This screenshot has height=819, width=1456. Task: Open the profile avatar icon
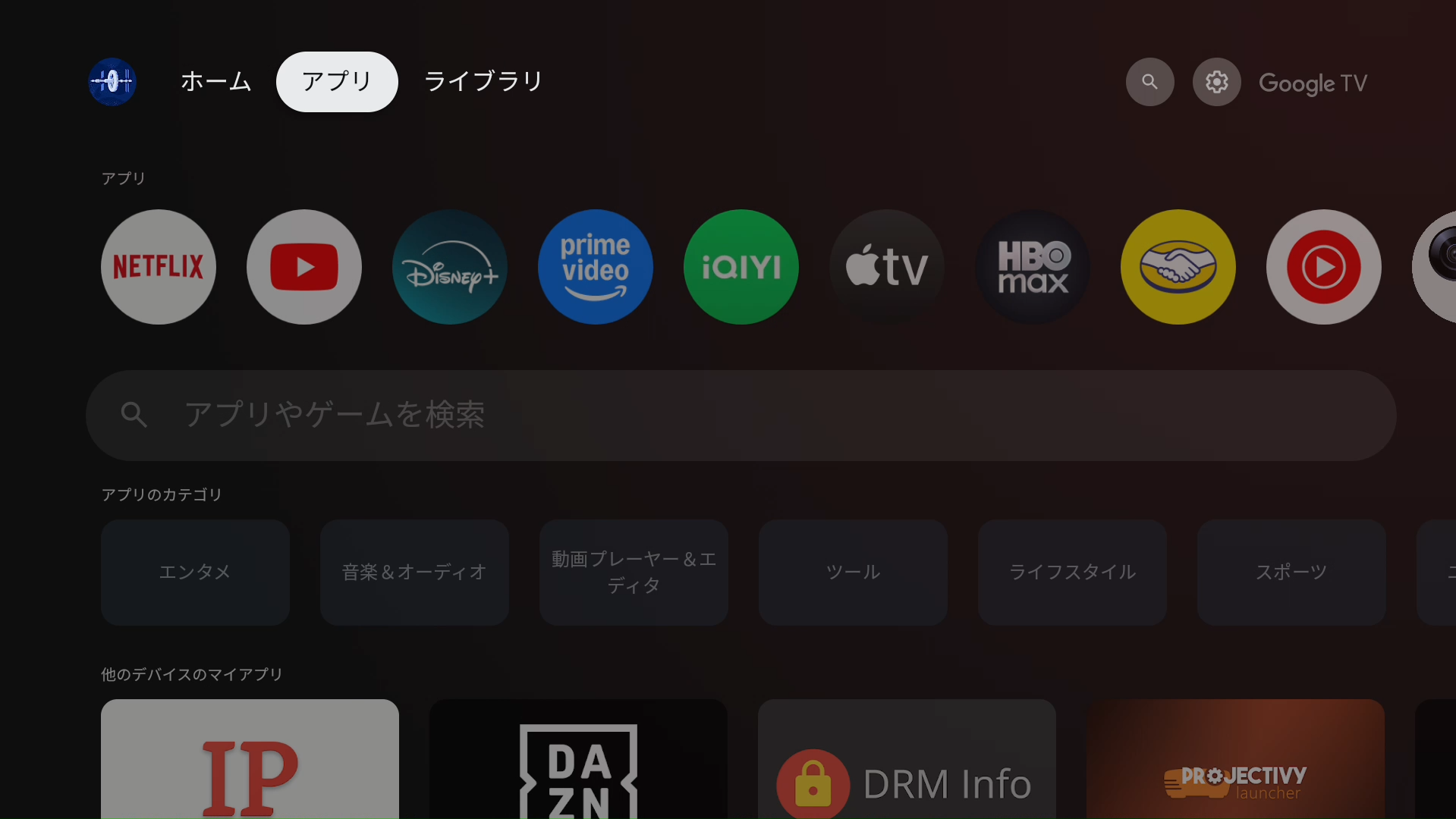(112, 82)
